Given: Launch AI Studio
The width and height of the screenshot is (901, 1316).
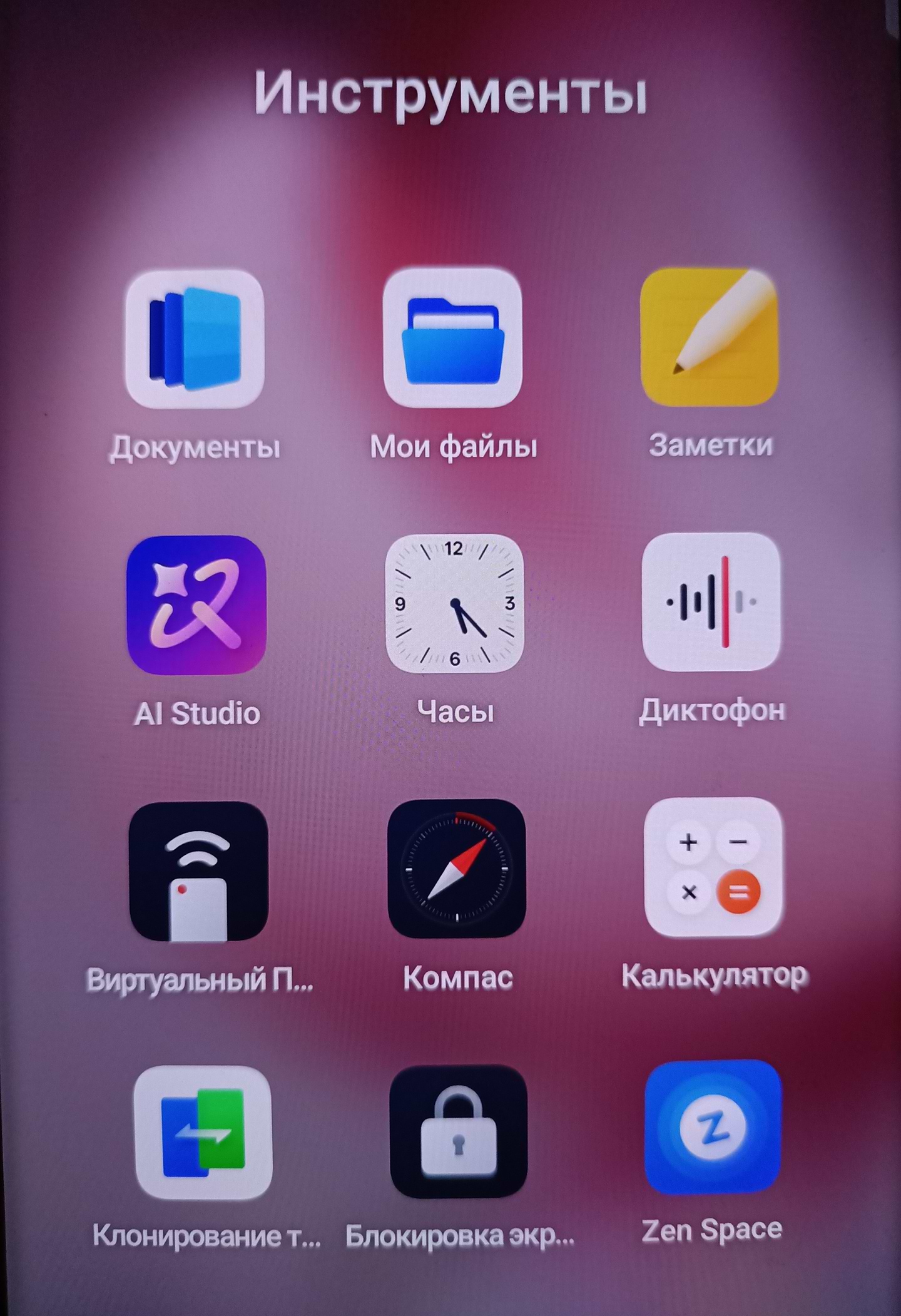Looking at the screenshot, I should coord(196,604).
